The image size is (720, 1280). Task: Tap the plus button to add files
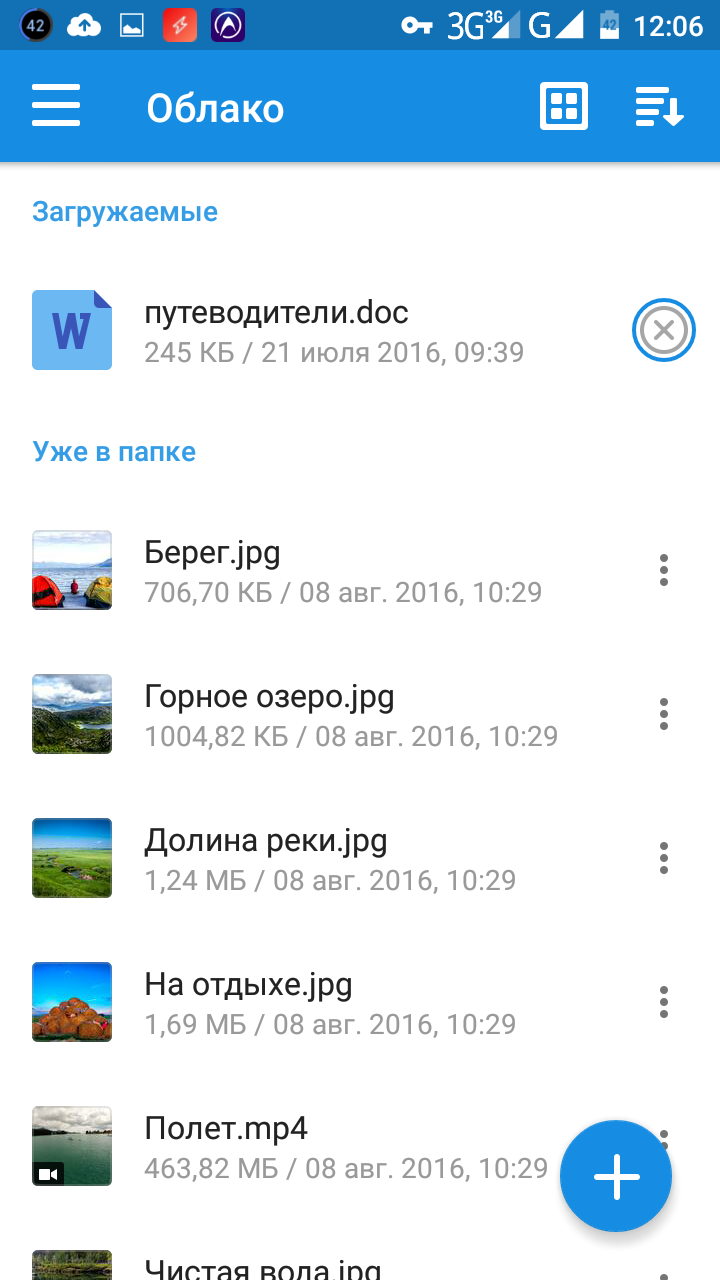pyautogui.click(x=616, y=1176)
